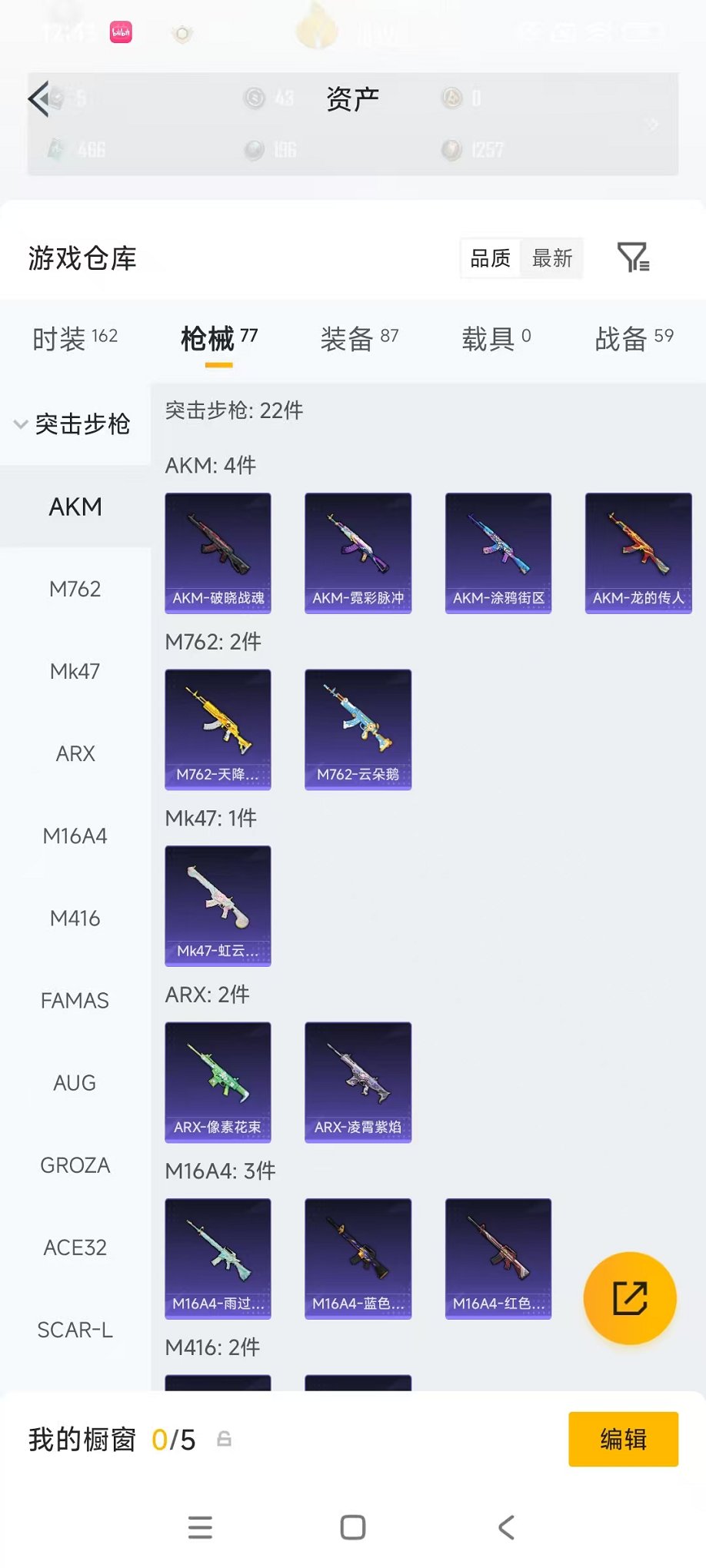Select SCAR-L in the side list
Image resolution: width=706 pixels, height=1568 pixels.
click(x=75, y=1330)
